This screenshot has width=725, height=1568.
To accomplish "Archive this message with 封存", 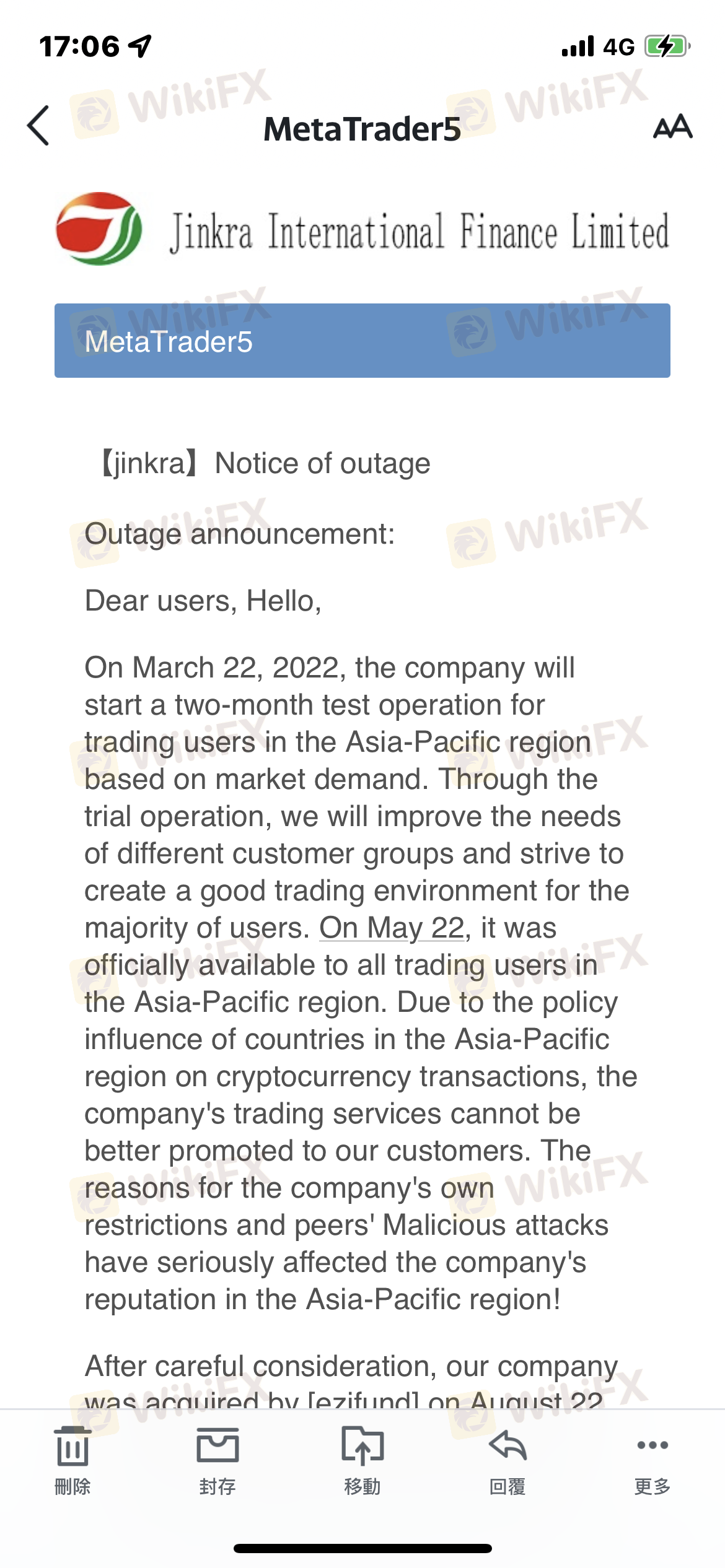I will pos(217,1461).
